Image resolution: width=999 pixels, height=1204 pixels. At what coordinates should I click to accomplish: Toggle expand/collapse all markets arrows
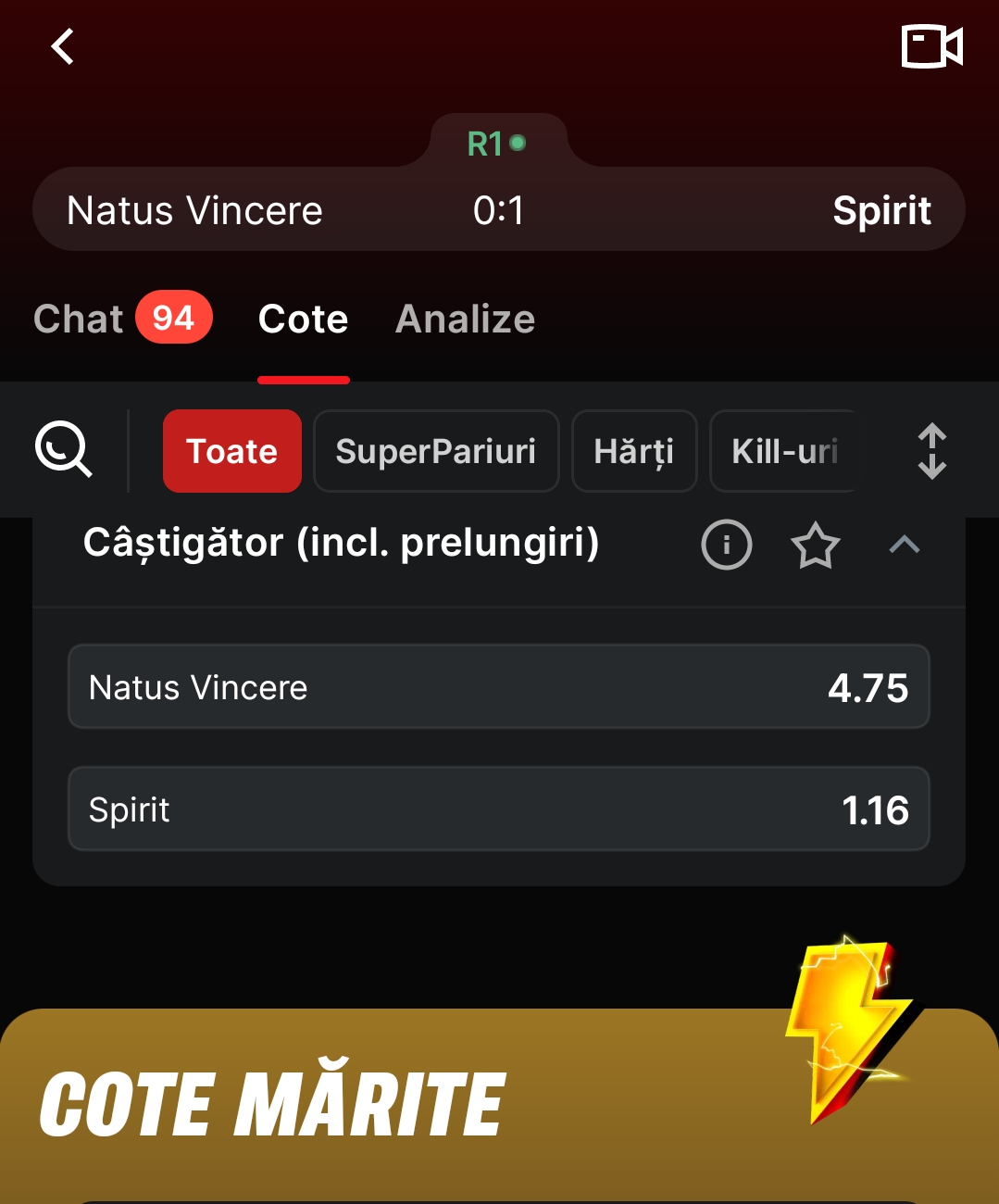click(931, 451)
